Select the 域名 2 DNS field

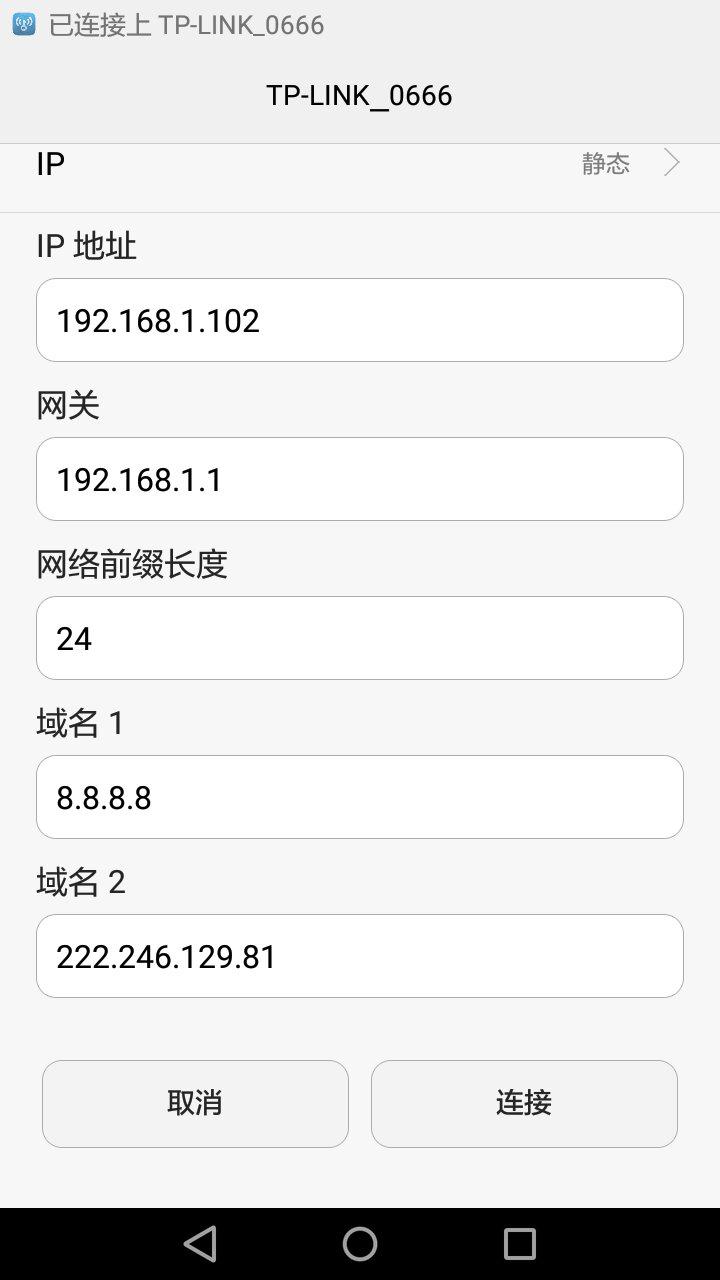pos(360,955)
